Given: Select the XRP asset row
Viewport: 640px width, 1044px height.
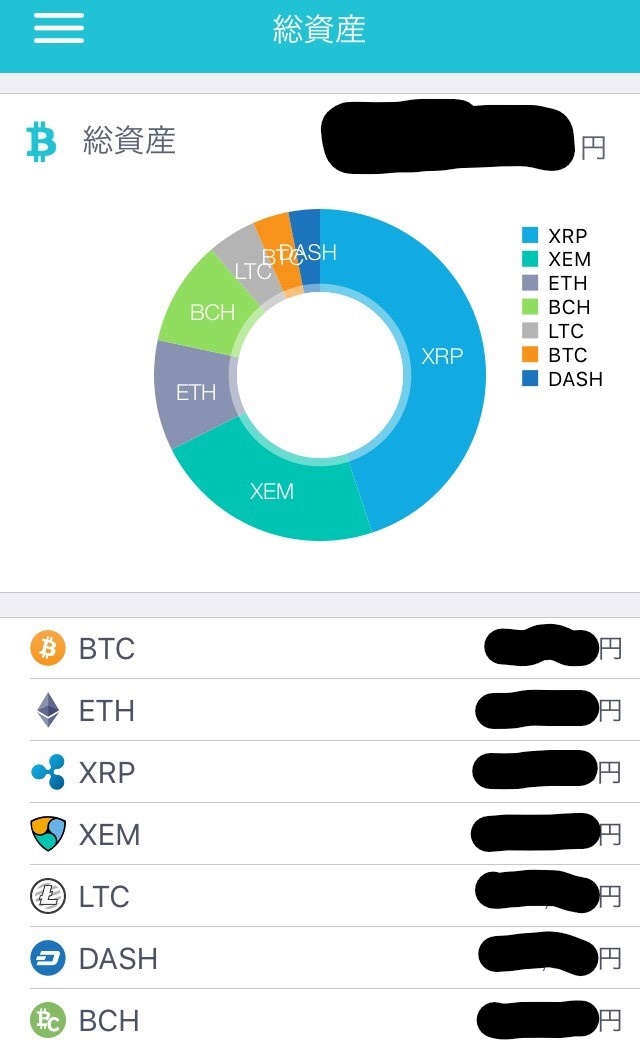Looking at the screenshot, I should [x=320, y=772].
